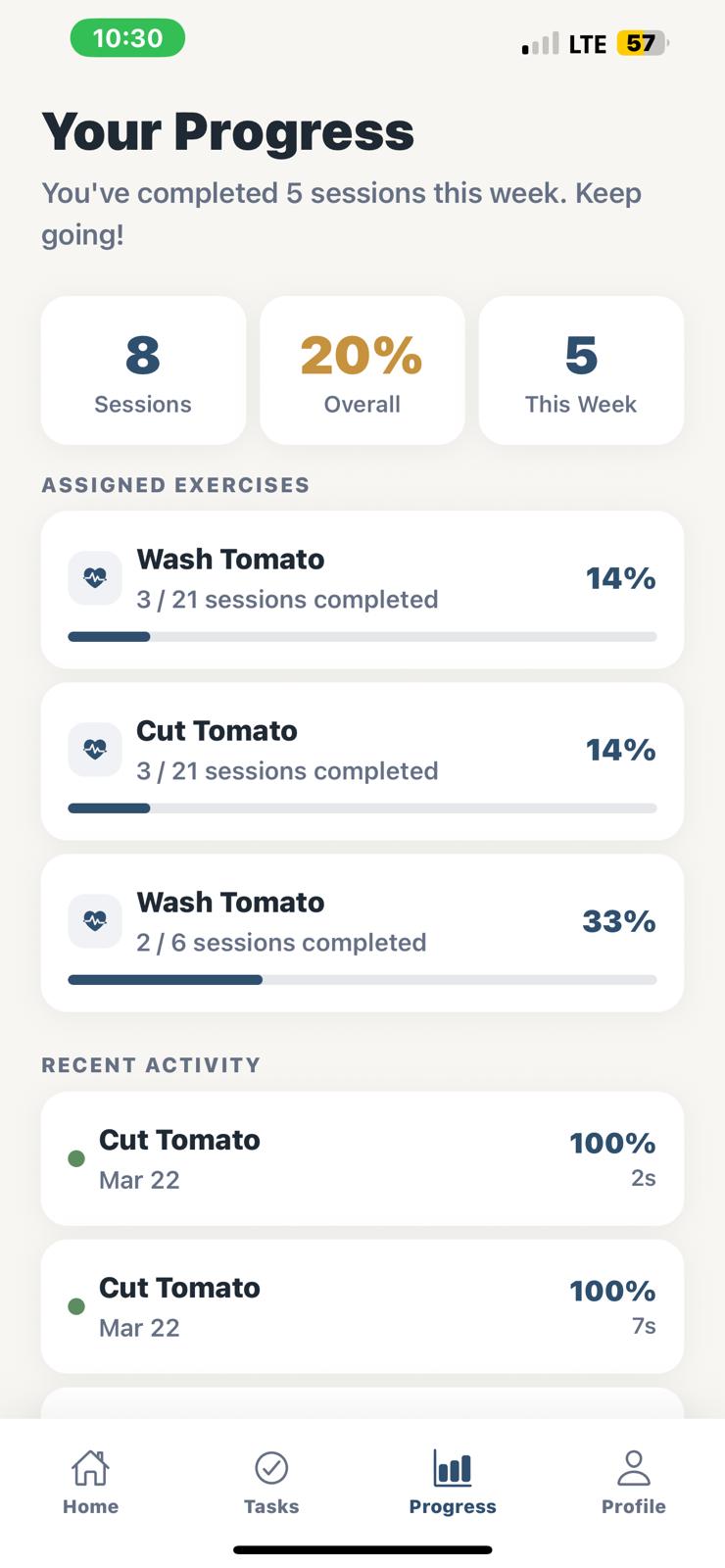This screenshot has width=725, height=1568.
Task: Switch to the Home tab
Action: (90, 1482)
